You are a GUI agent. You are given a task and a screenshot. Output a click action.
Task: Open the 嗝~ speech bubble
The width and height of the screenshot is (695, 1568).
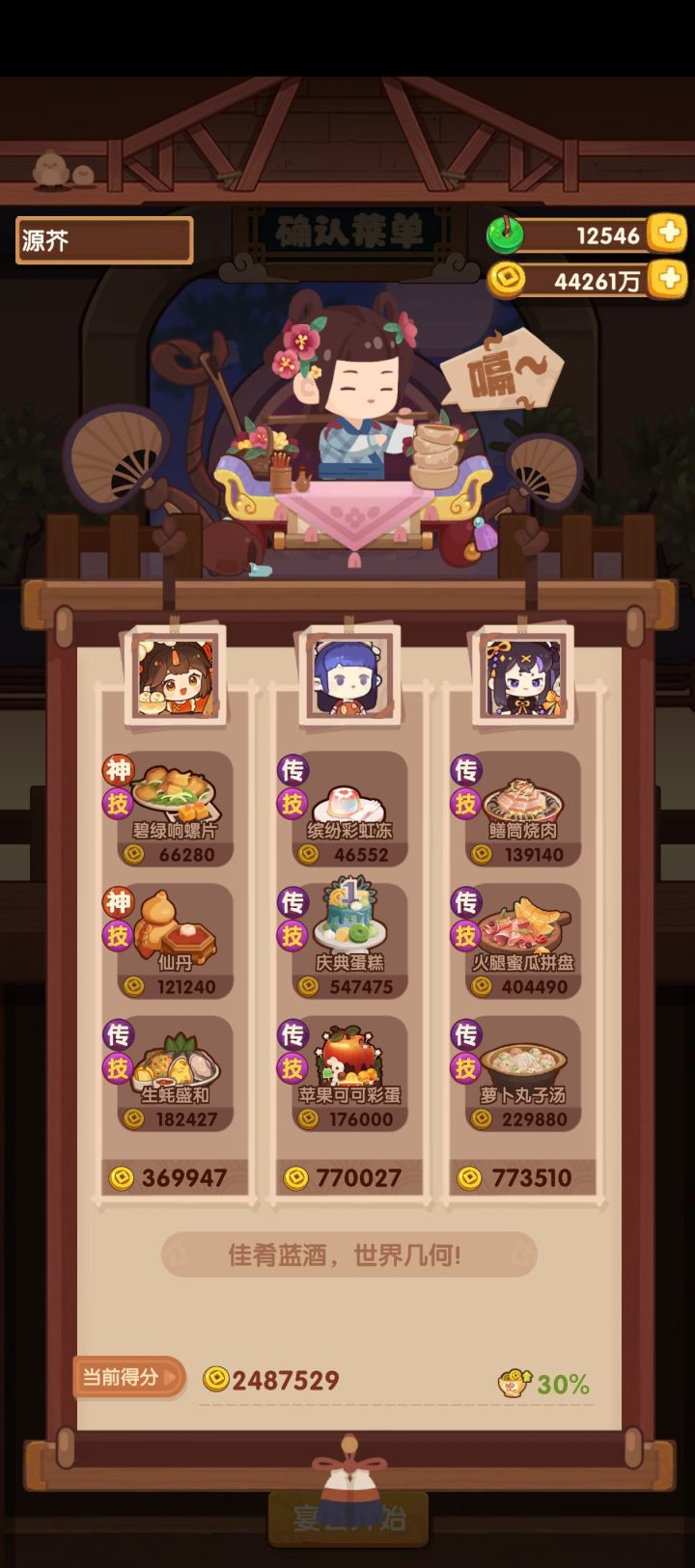(503, 368)
